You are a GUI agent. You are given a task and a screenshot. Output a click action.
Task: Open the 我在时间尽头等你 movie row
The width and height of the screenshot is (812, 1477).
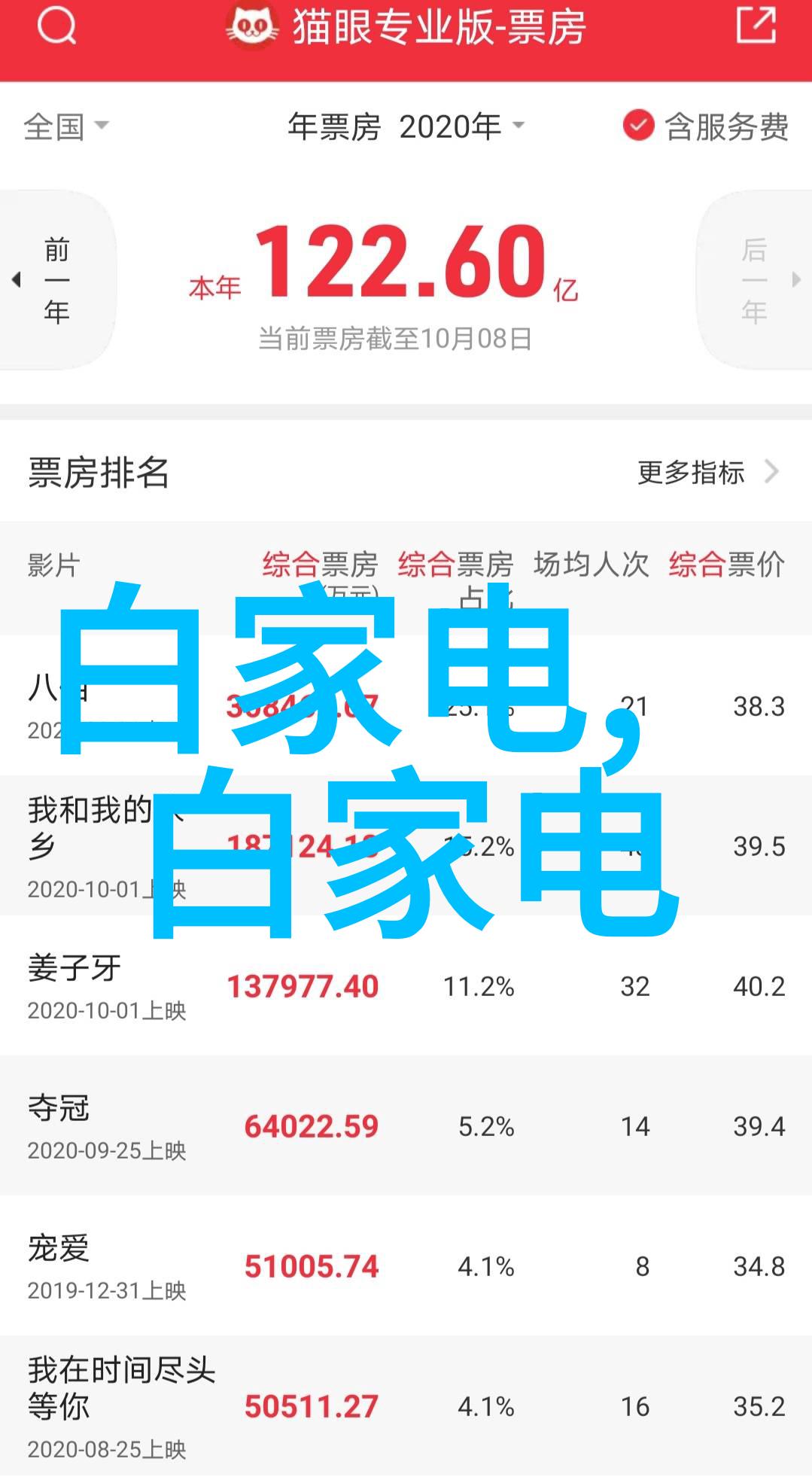pos(406,1405)
